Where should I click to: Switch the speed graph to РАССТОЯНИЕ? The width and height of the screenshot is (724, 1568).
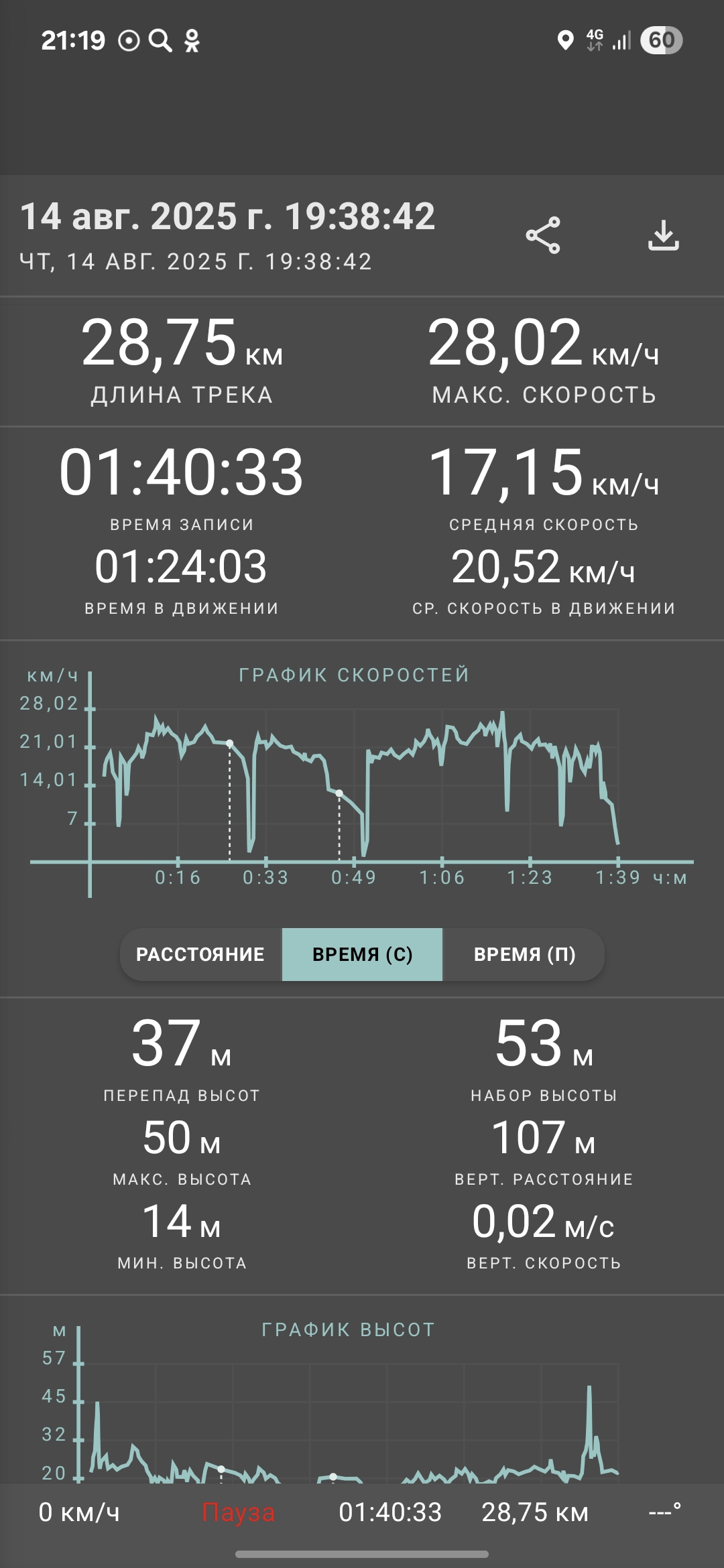point(200,954)
